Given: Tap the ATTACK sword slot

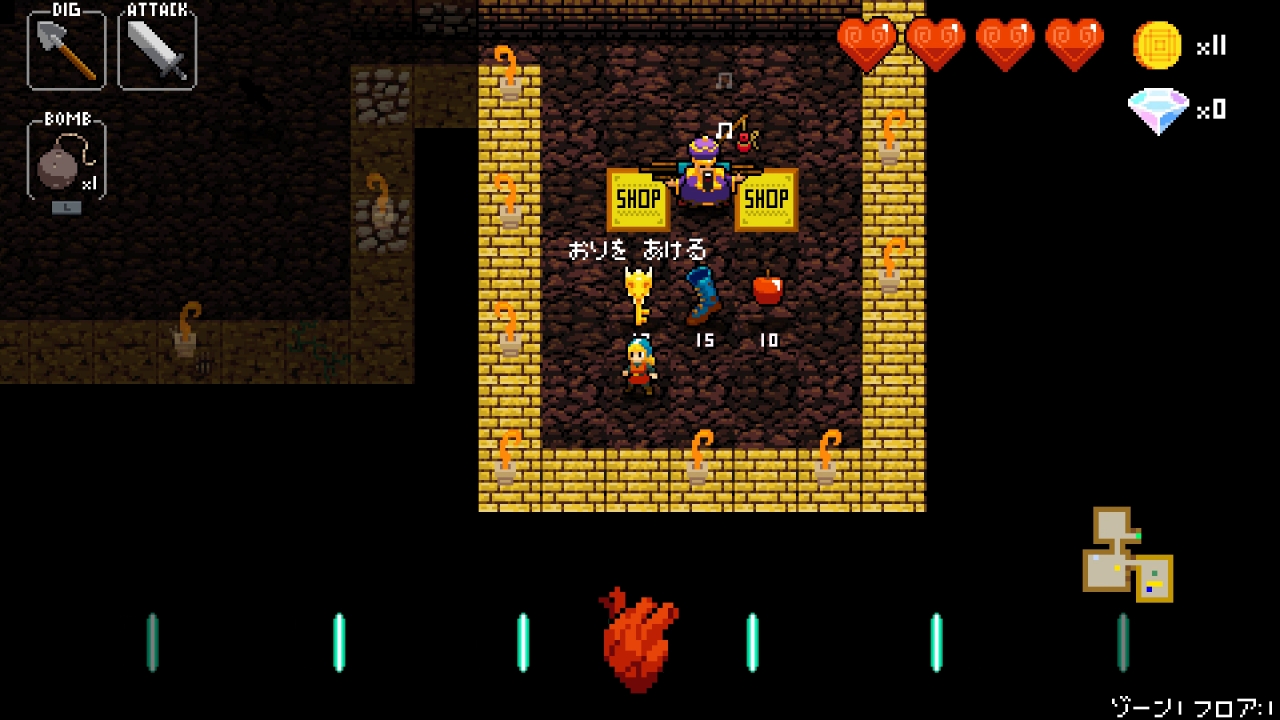Looking at the screenshot, I should (x=157, y=47).
